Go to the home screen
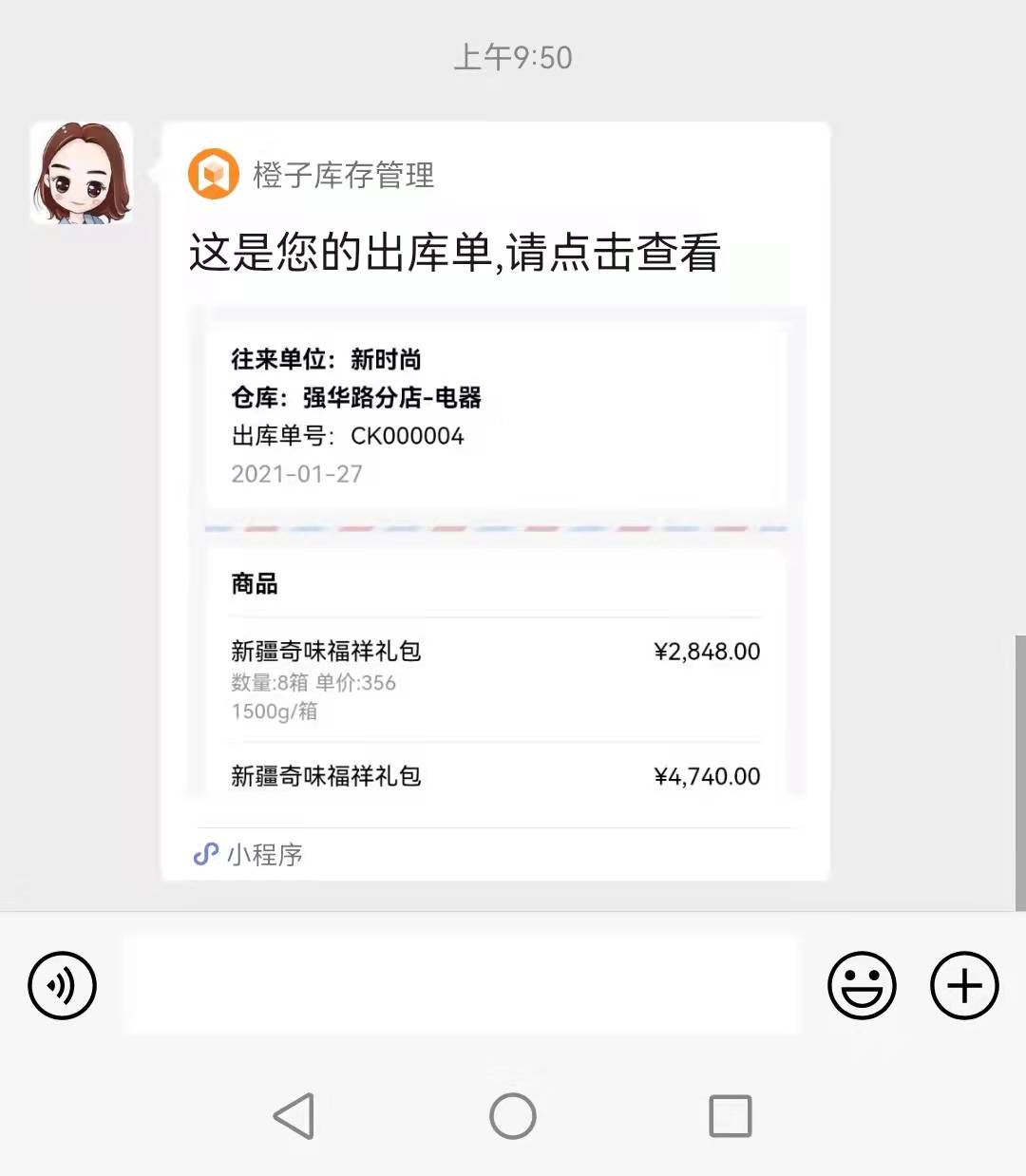1026x1176 pixels. pos(513,1116)
